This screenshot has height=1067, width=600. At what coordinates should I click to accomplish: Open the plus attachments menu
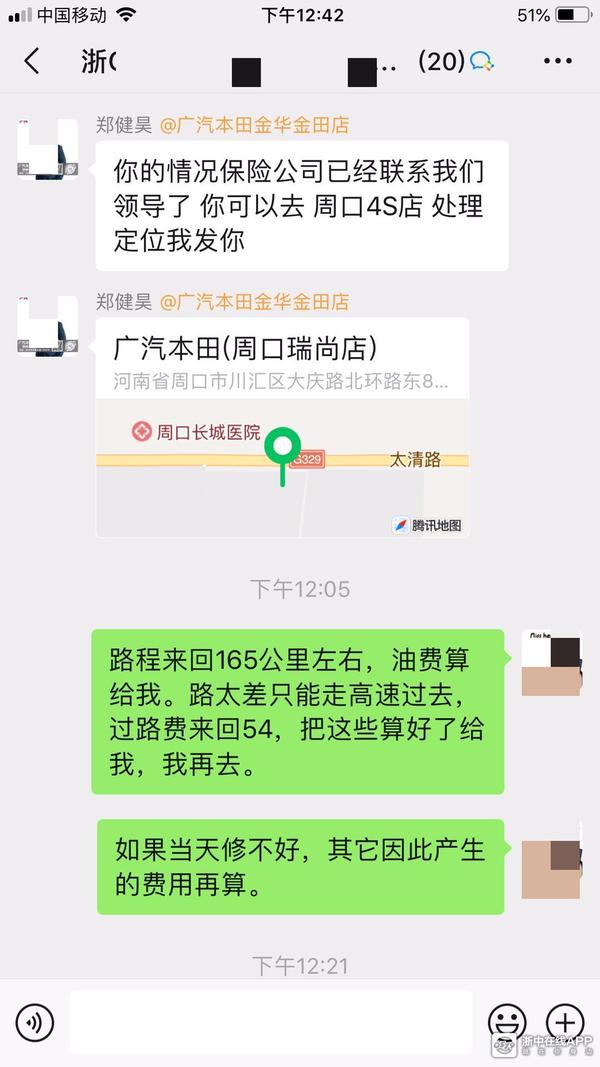[565, 1022]
